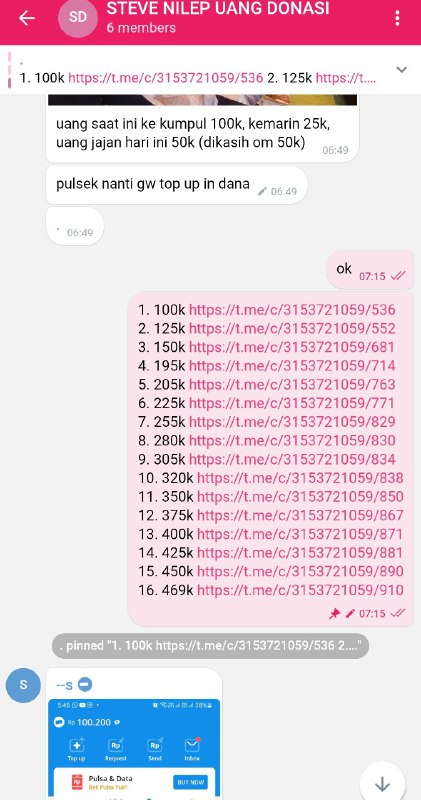The image size is (421, 800).
Task: Jump to the latest message with down arrow
Action: point(382,784)
